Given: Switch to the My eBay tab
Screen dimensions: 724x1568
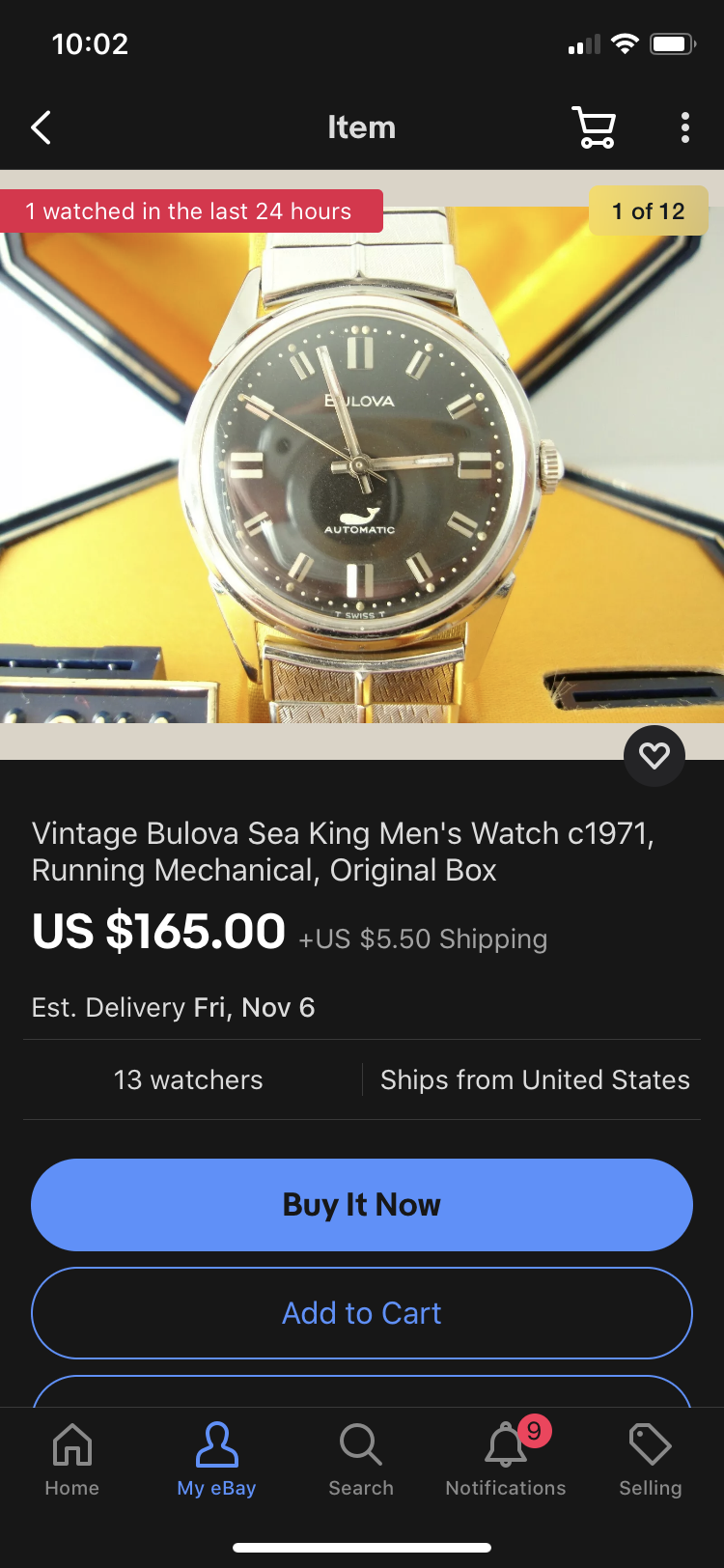Looking at the screenshot, I should point(216,1460).
